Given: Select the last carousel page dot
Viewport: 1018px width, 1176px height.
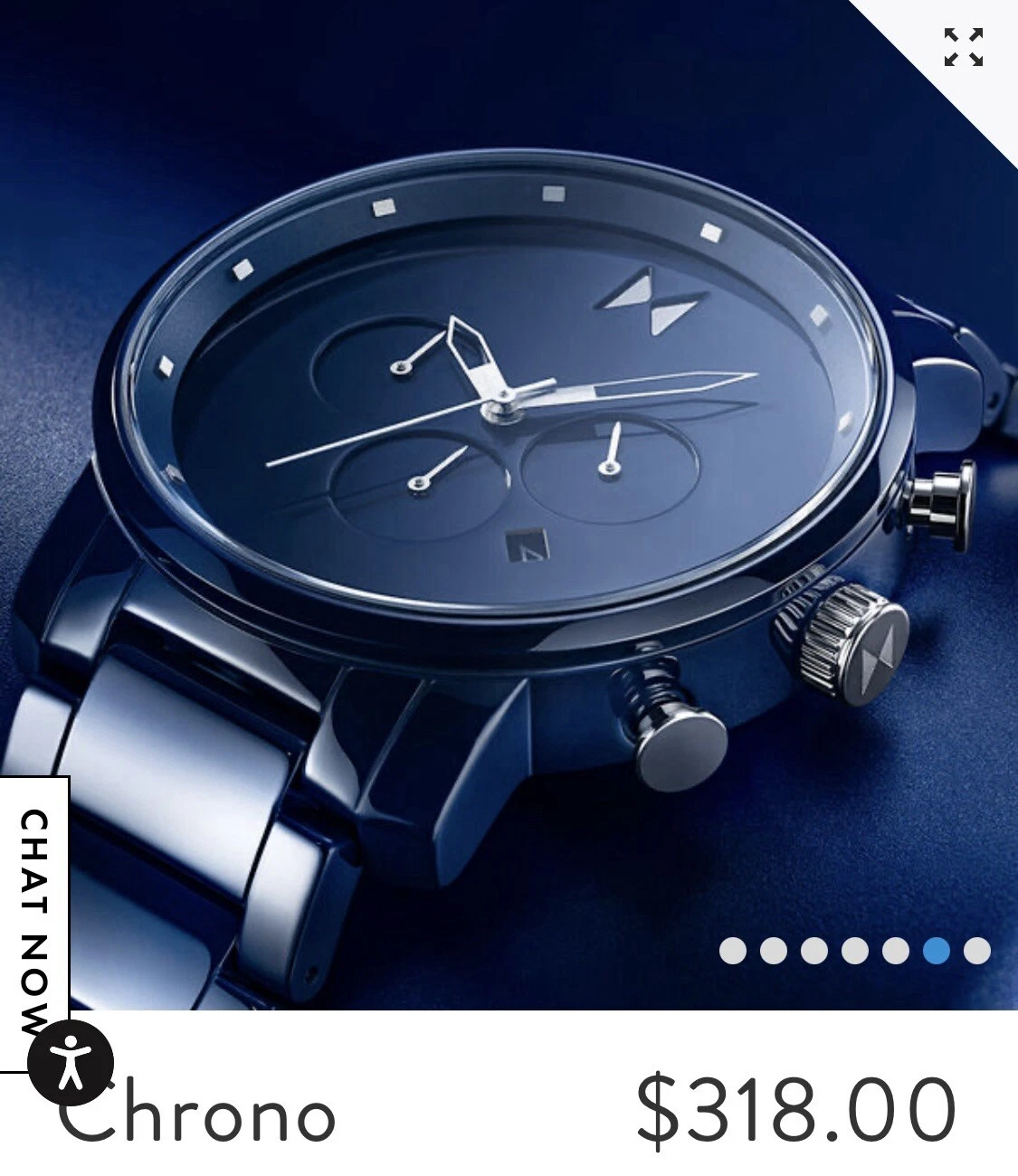Looking at the screenshot, I should point(977,951).
